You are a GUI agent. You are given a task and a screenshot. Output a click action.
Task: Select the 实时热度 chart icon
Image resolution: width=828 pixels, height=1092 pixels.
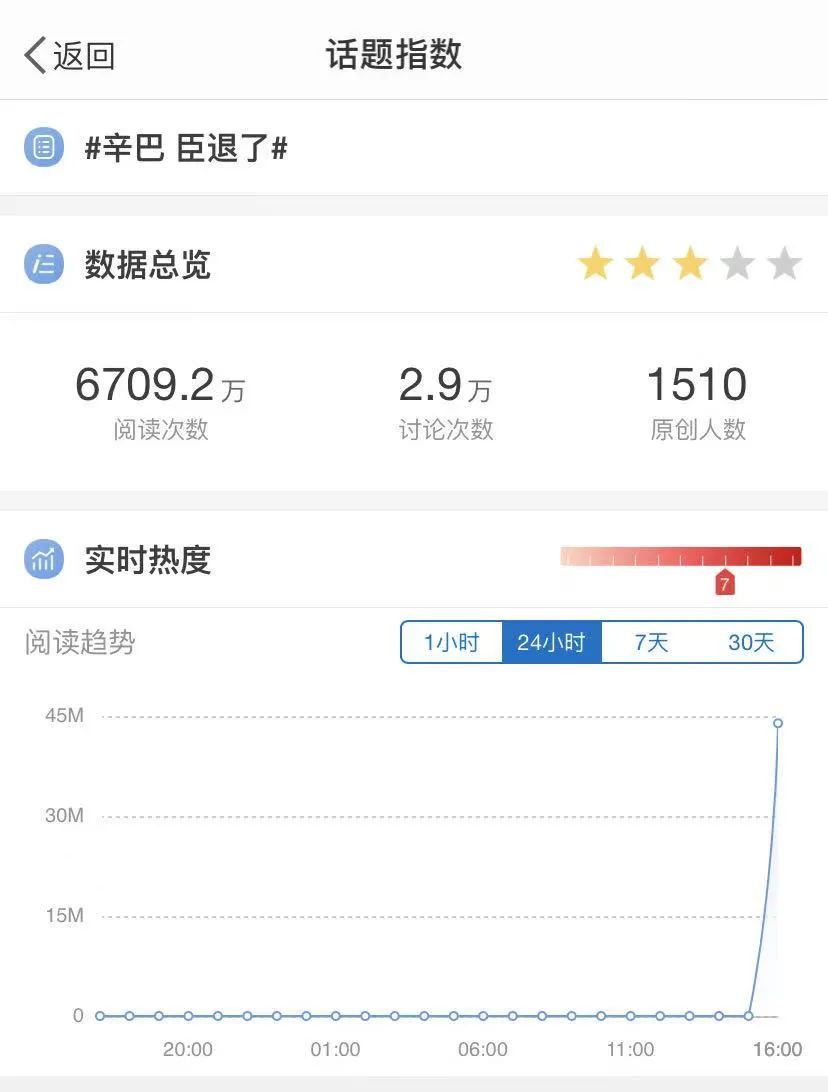[41, 559]
